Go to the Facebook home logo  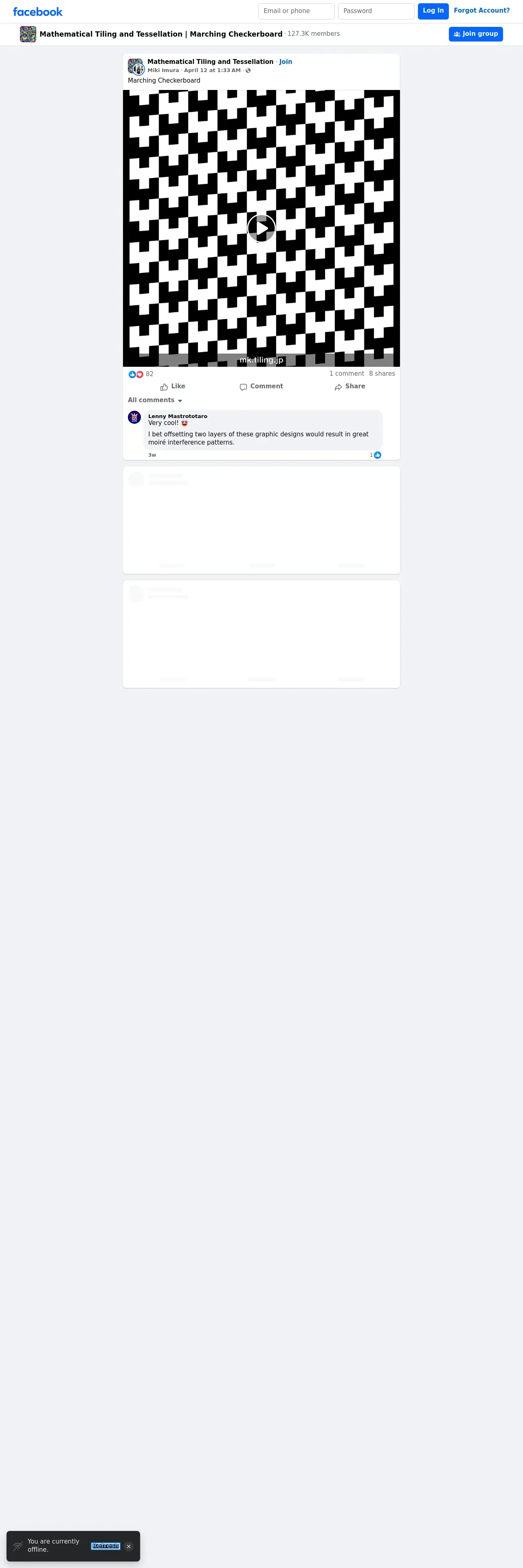point(38,11)
